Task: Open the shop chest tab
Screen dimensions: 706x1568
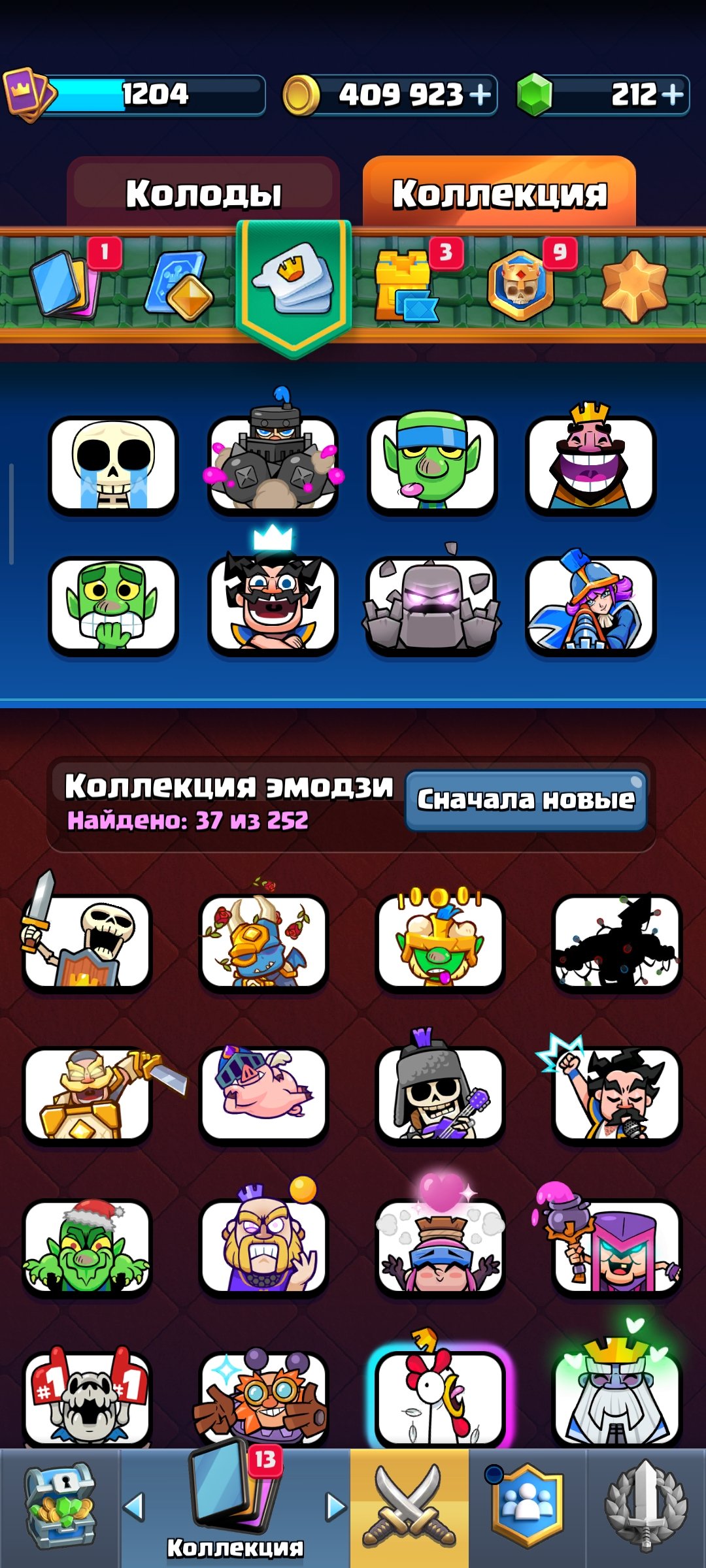Action: [60, 1507]
